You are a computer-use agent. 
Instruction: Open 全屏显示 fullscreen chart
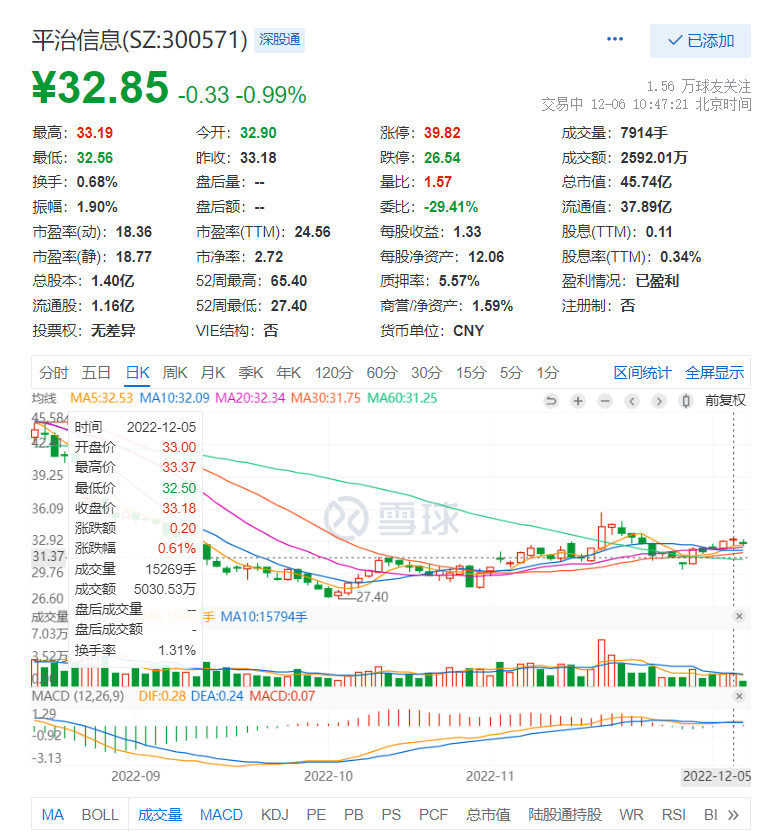point(714,373)
